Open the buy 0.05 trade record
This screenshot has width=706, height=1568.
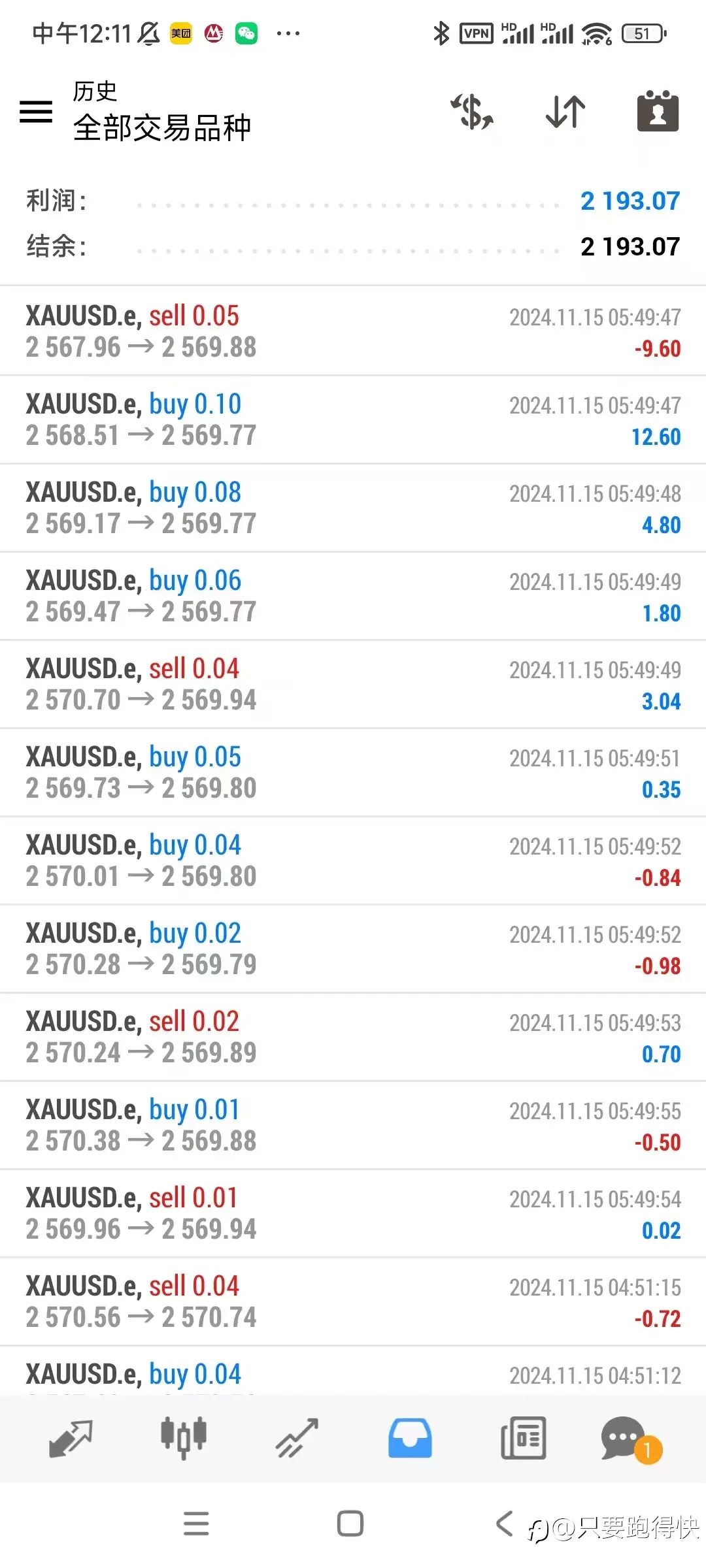click(x=353, y=772)
